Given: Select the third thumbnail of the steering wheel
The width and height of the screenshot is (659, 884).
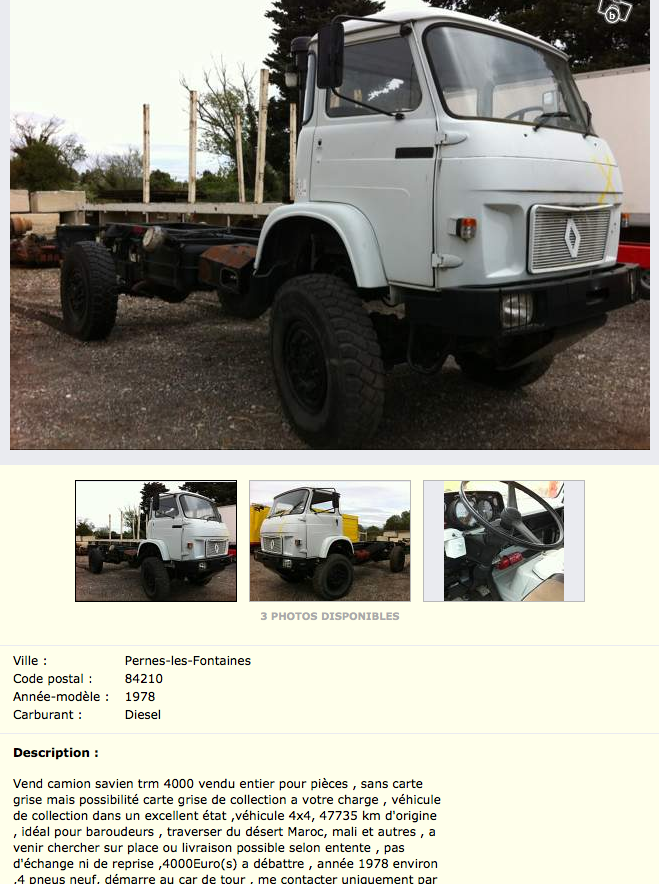Looking at the screenshot, I should 504,541.
